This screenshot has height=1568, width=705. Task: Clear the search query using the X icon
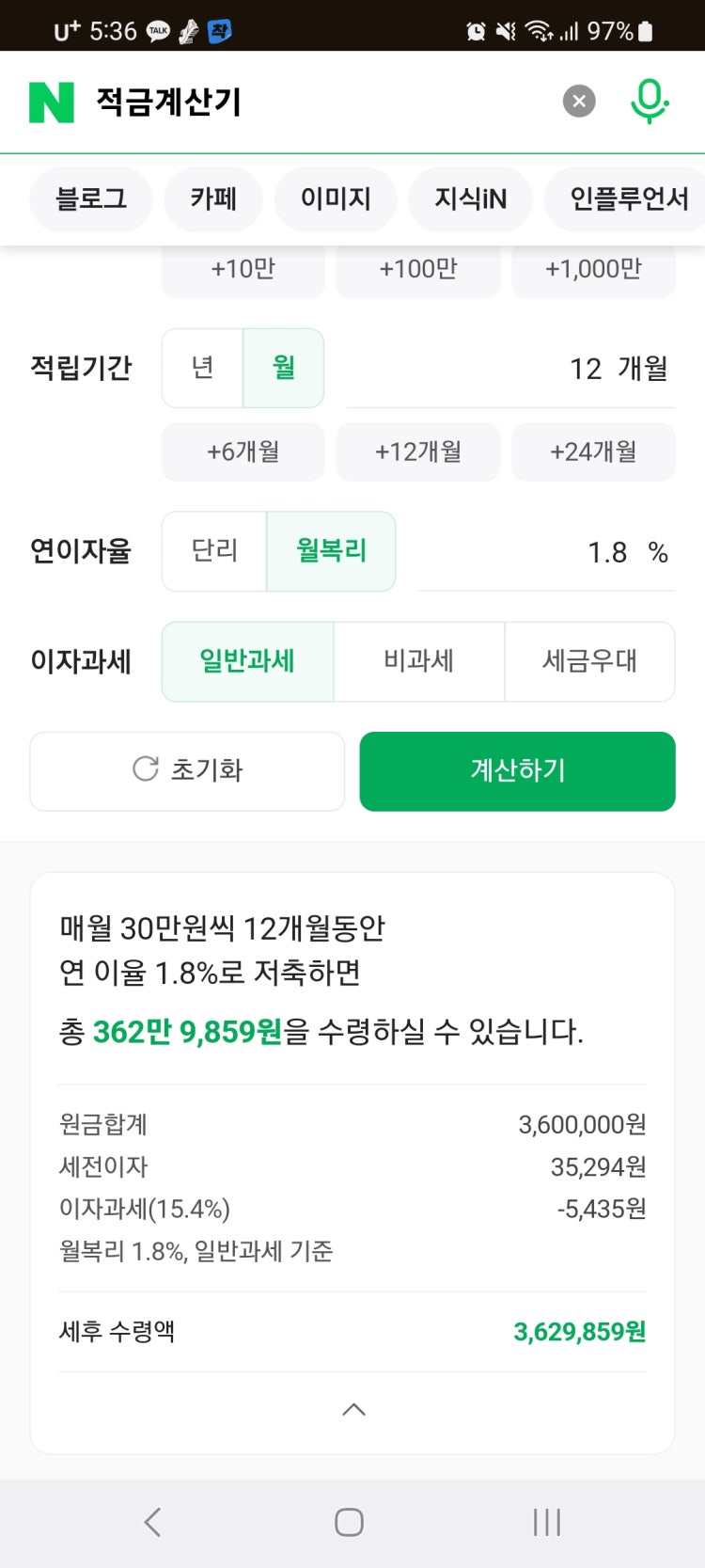coord(578,101)
